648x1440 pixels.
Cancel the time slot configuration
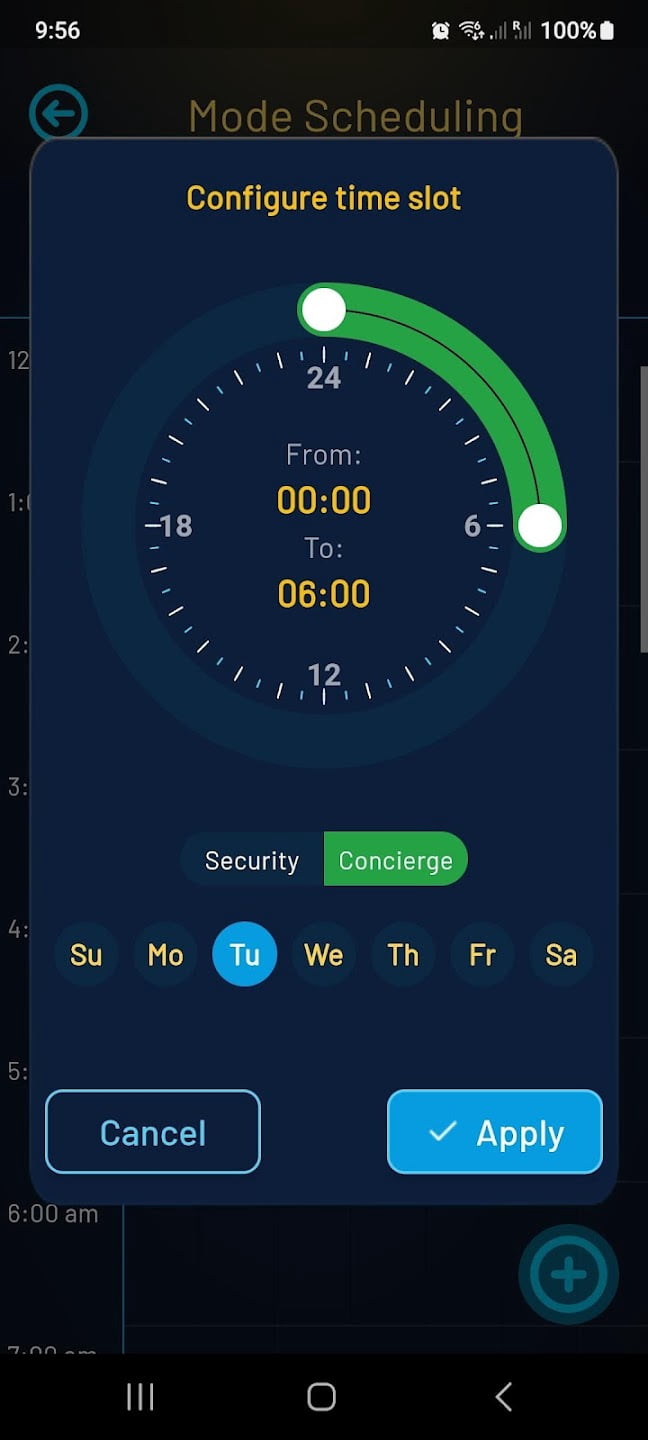point(153,1132)
